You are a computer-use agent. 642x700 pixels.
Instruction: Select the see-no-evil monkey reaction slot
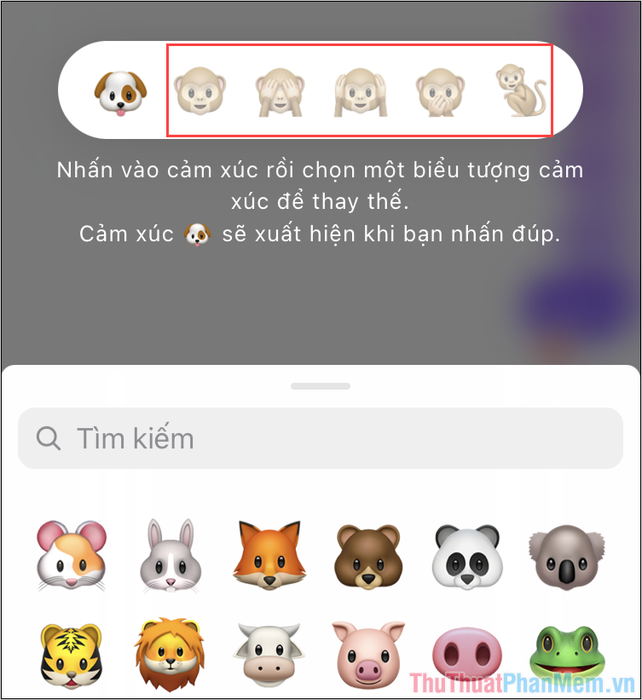[x=281, y=91]
